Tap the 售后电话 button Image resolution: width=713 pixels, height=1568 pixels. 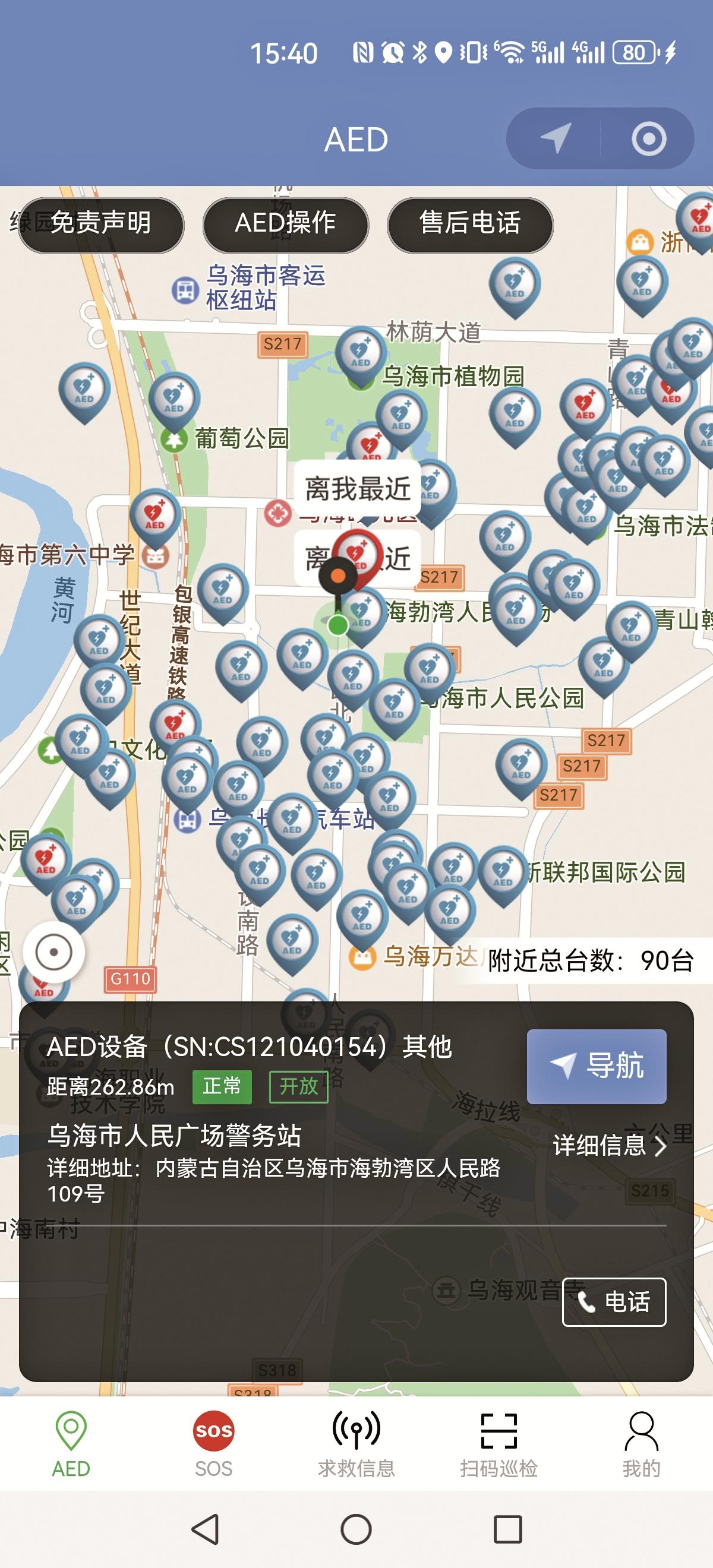pos(469,223)
